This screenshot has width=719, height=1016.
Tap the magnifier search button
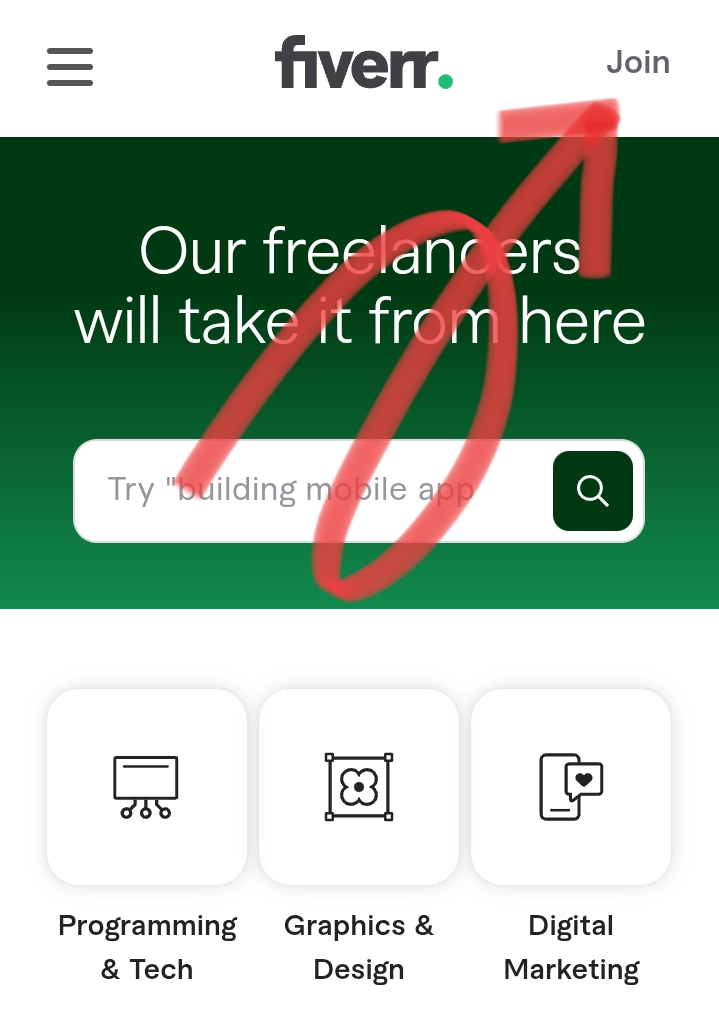593,491
